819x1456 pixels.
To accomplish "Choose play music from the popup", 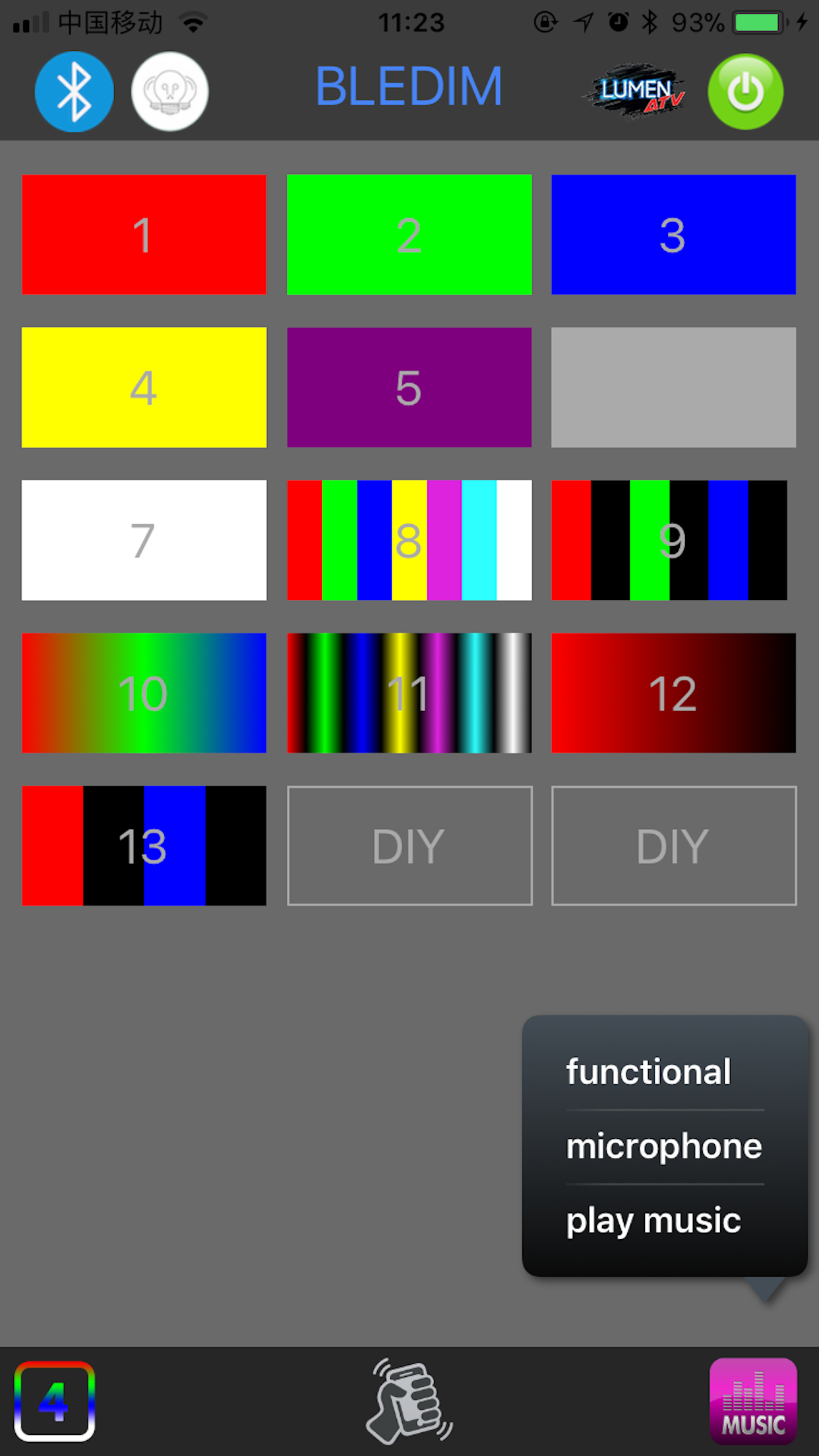I will tap(653, 1221).
